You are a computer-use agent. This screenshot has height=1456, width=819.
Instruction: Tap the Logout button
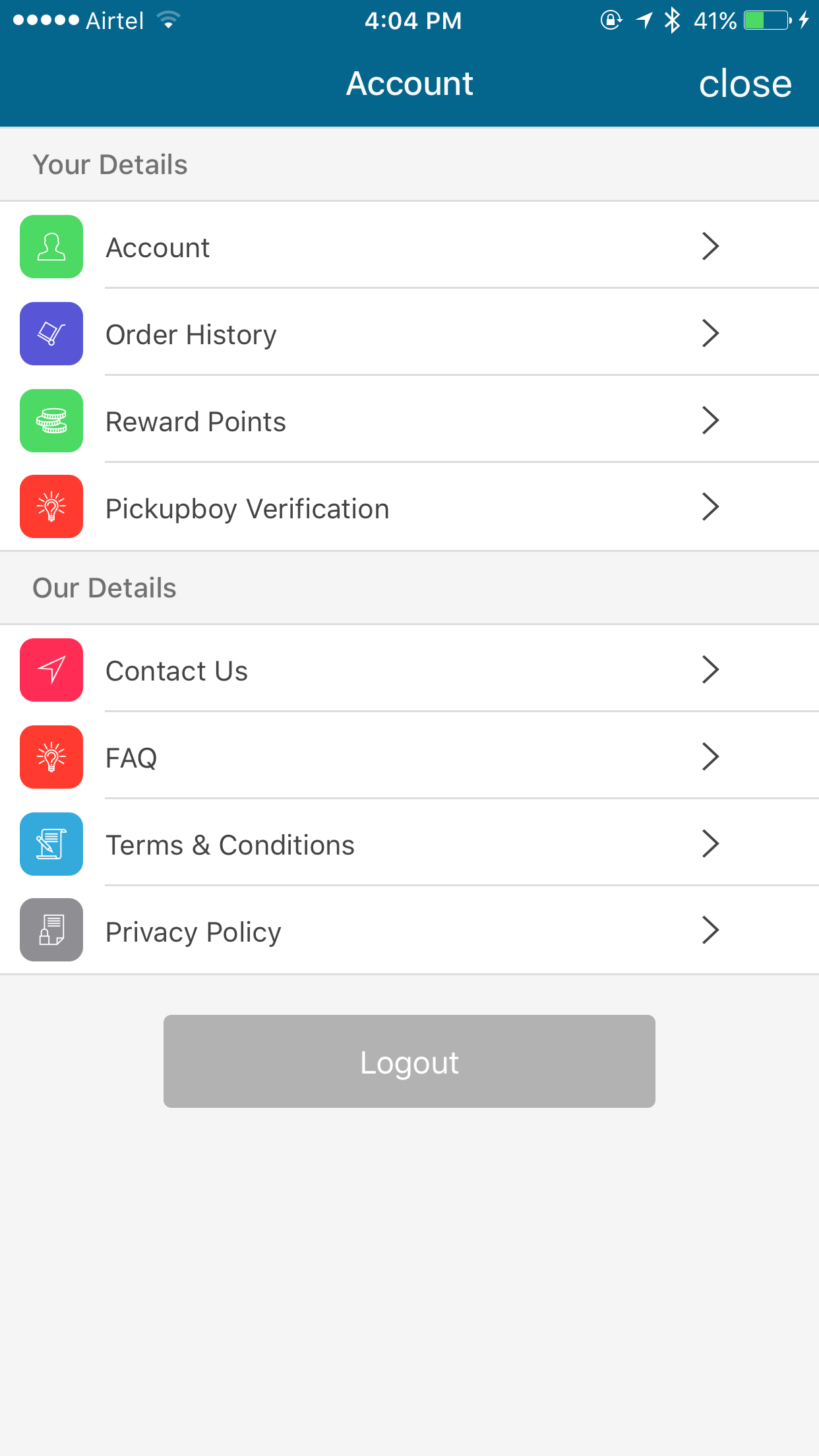click(409, 1061)
